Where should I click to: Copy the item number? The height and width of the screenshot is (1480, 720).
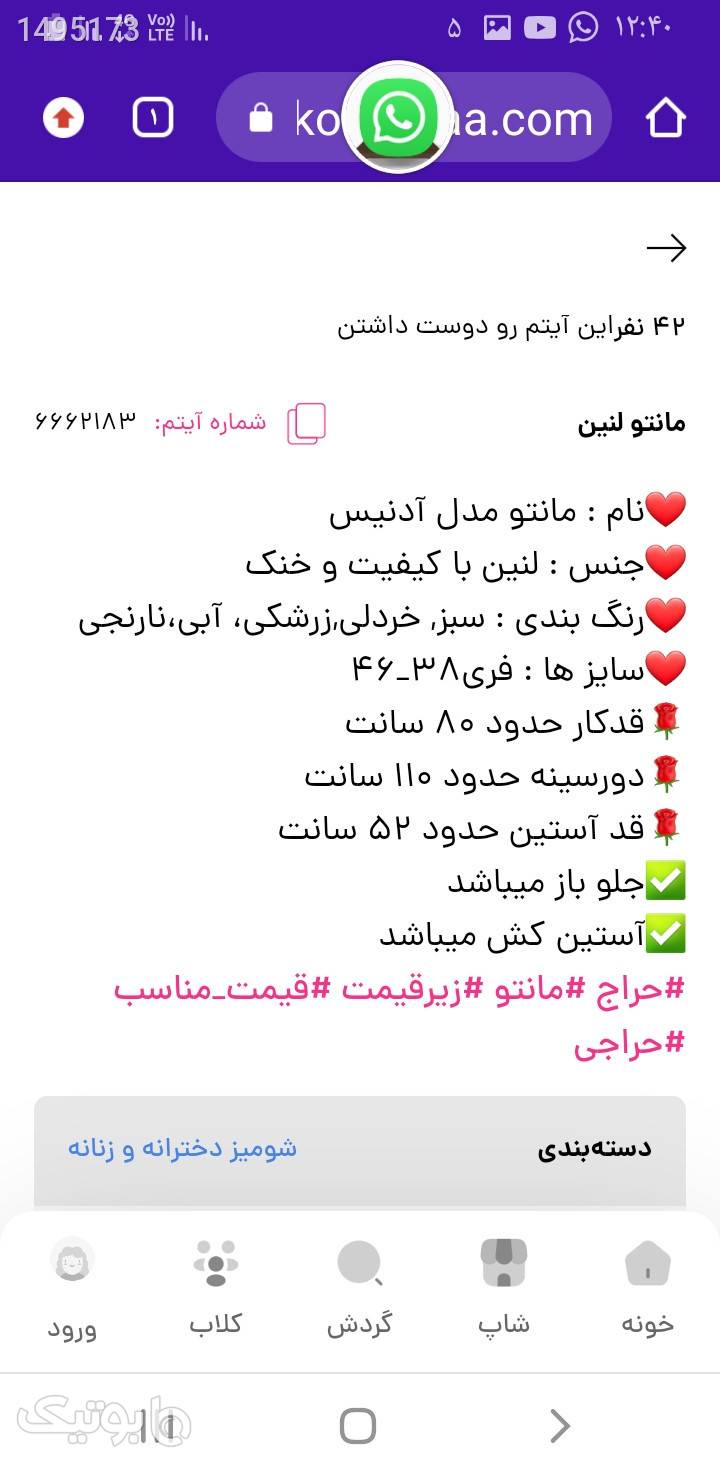point(306,424)
